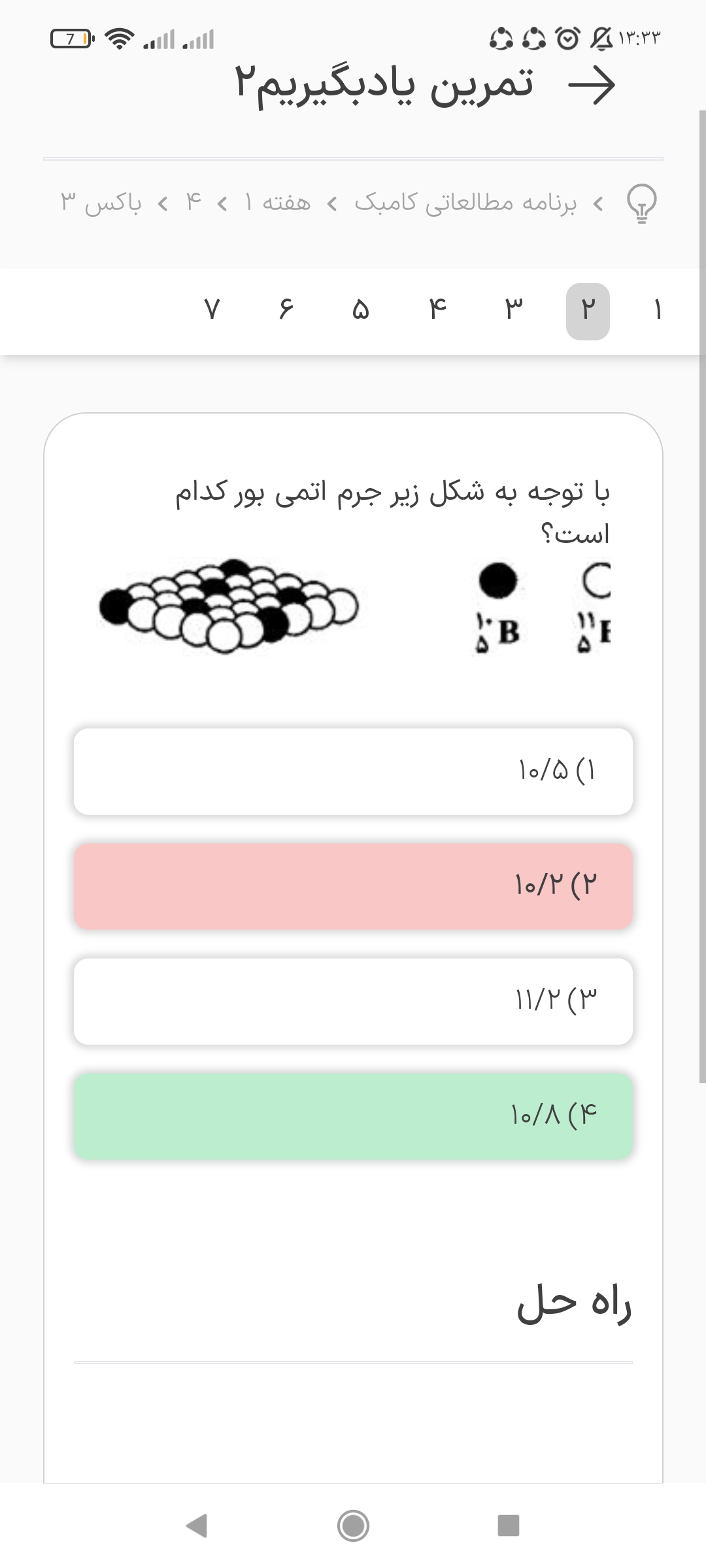This screenshot has width=706, height=1568.
Task: Tap answer option ۴) ۱۰/۸
Action: (353, 1117)
